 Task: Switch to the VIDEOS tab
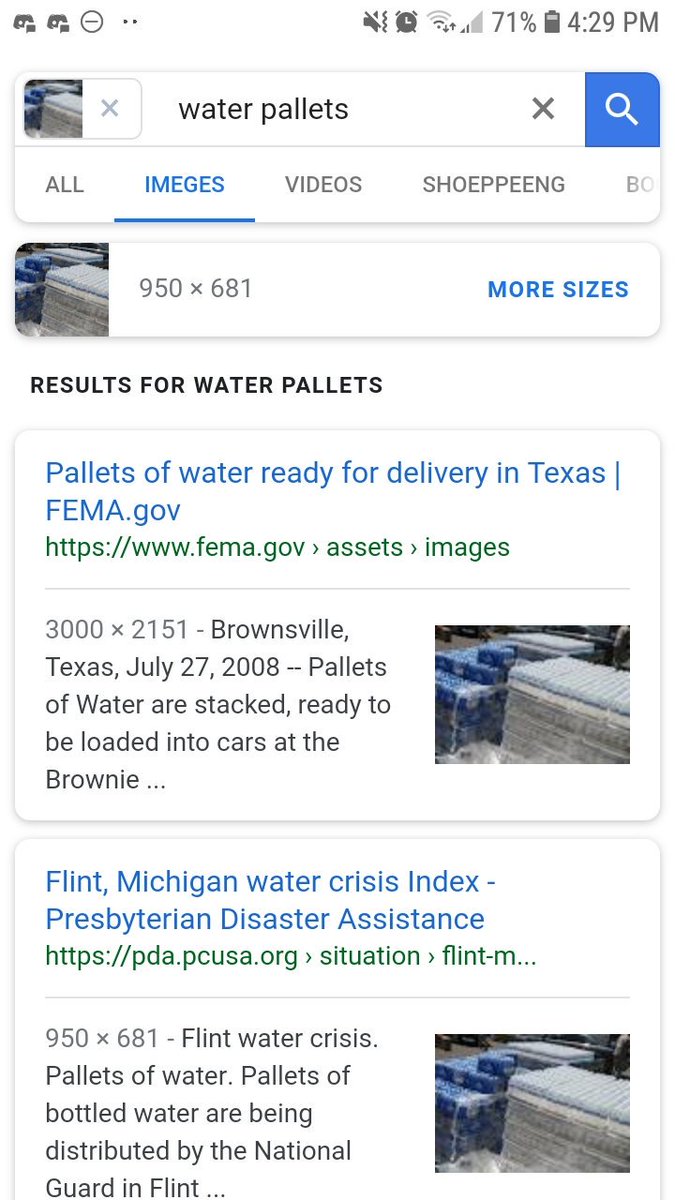[x=323, y=184]
